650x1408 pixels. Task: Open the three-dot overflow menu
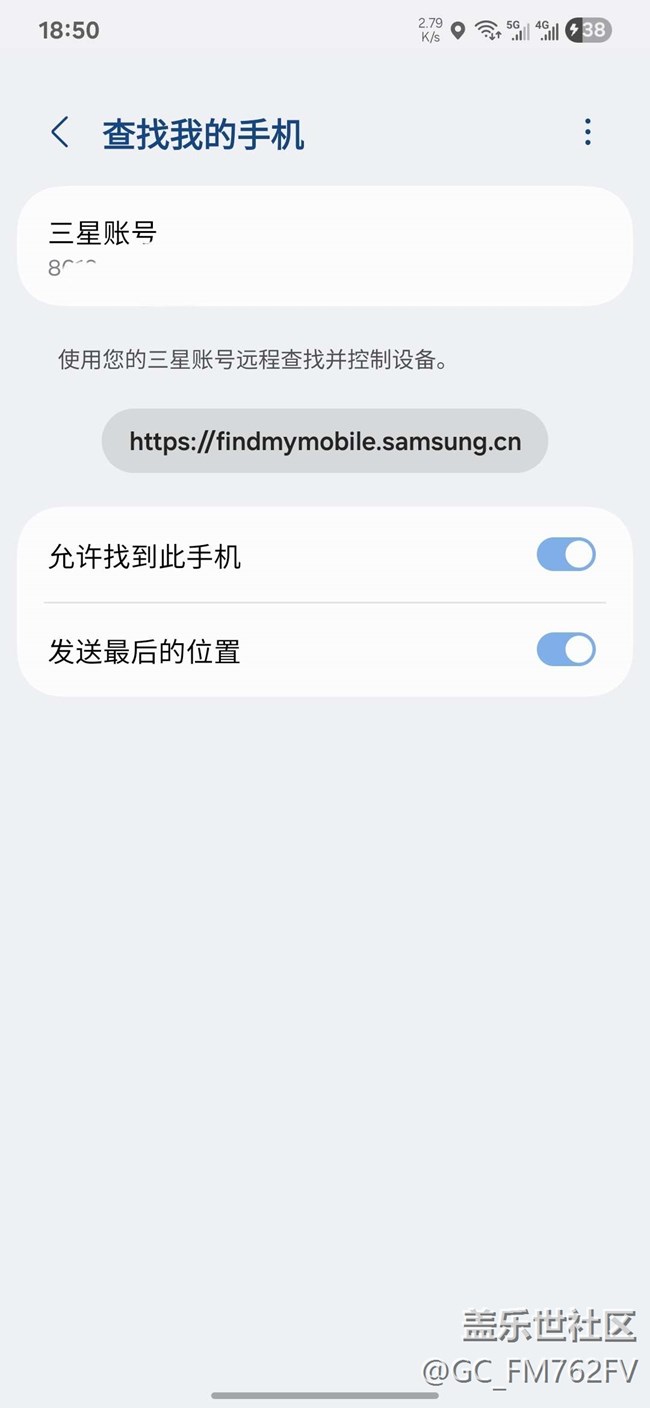(587, 132)
